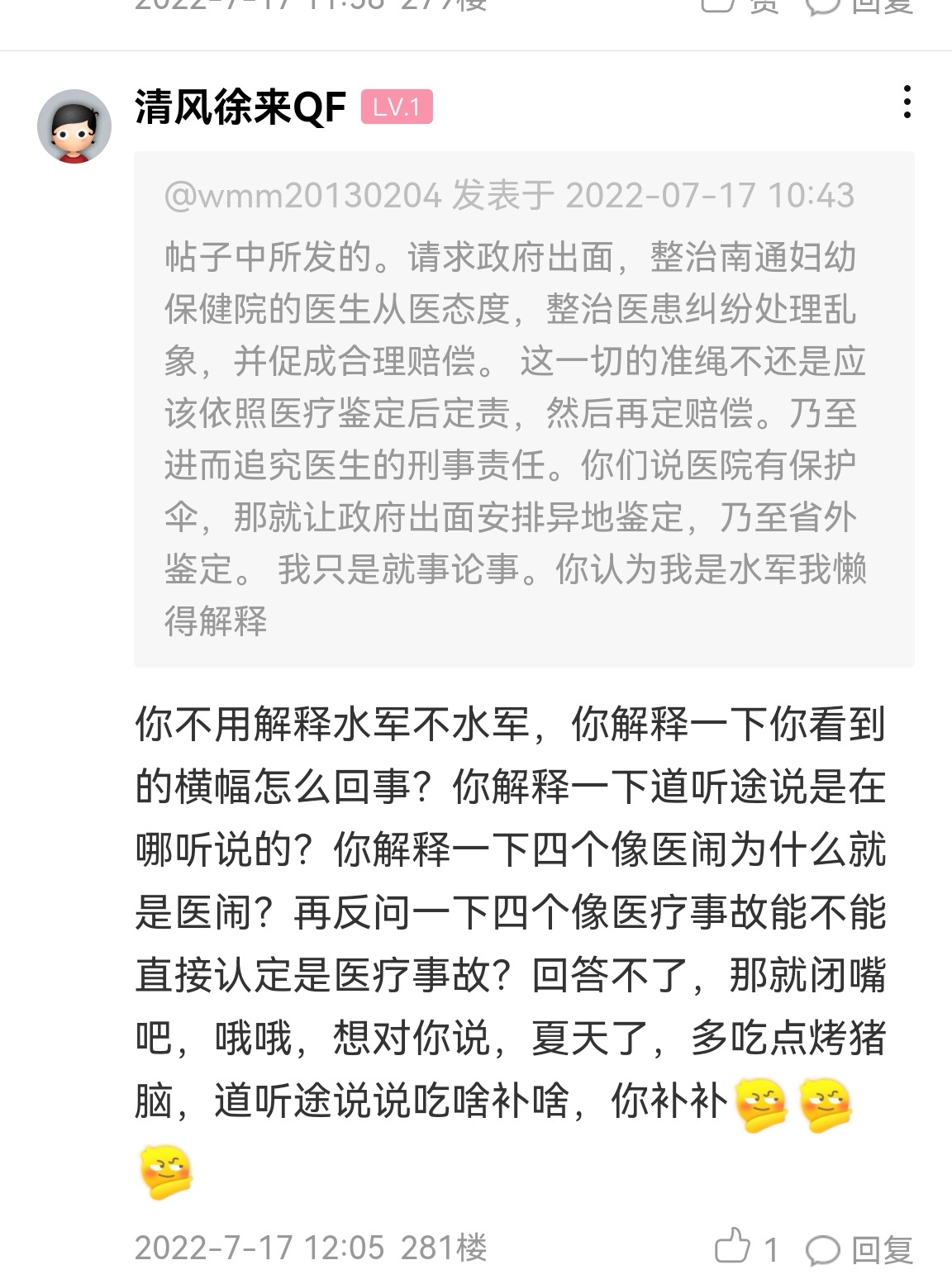The height and width of the screenshot is (1284, 952).
Task: Open quoted post by @wmm20130204
Action: point(523,408)
